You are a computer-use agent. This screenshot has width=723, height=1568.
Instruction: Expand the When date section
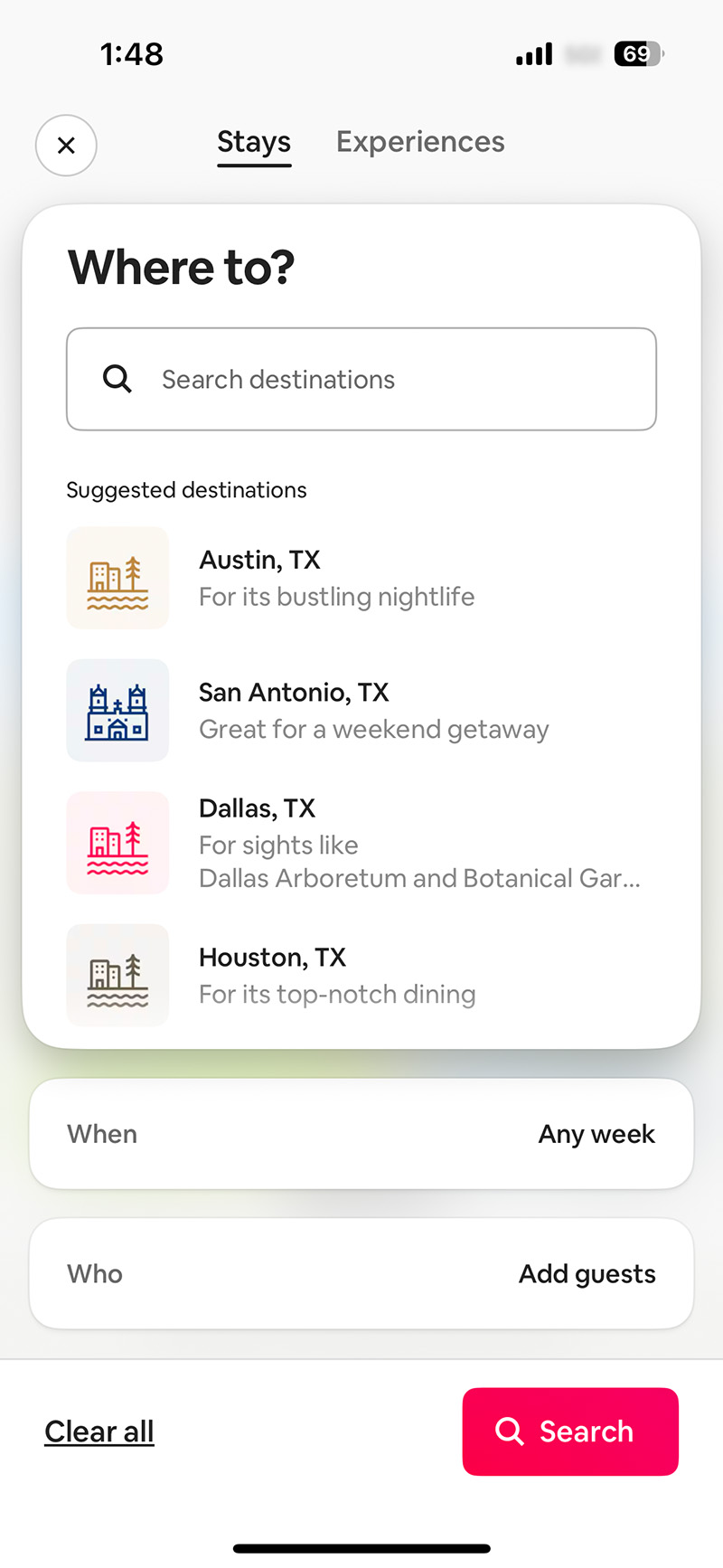click(361, 1134)
